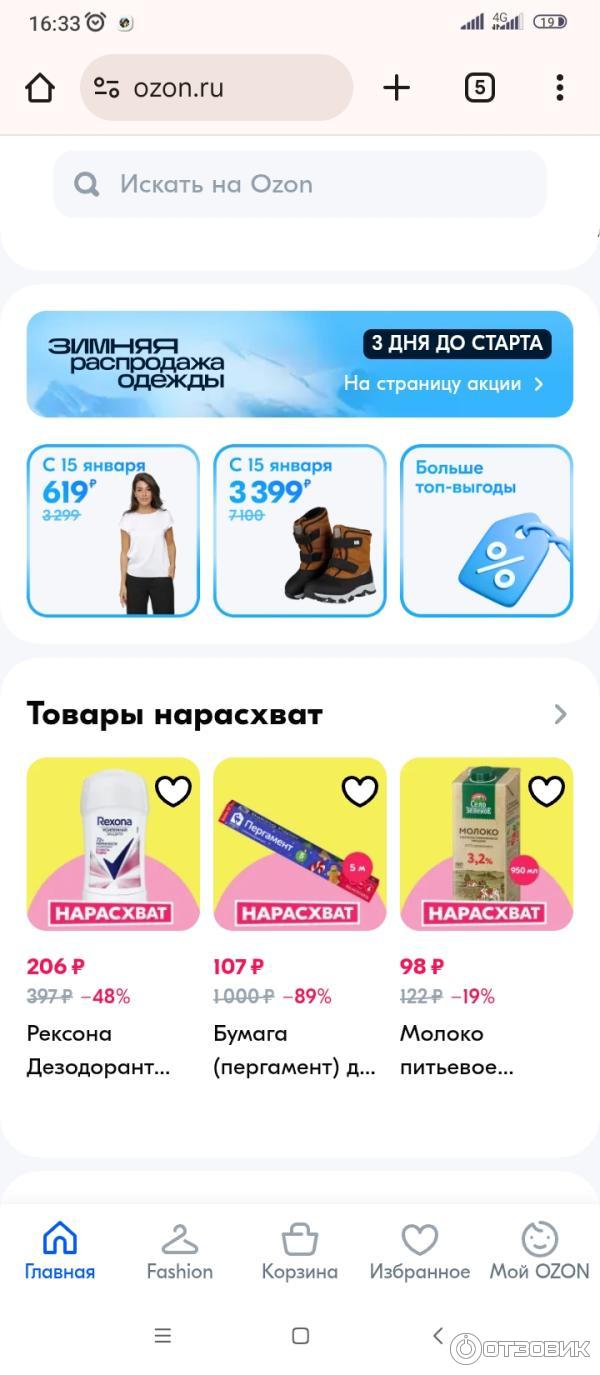Screen dimensions: 600x1375
Task: Open browser home page icon
Action: coord(40,88)
